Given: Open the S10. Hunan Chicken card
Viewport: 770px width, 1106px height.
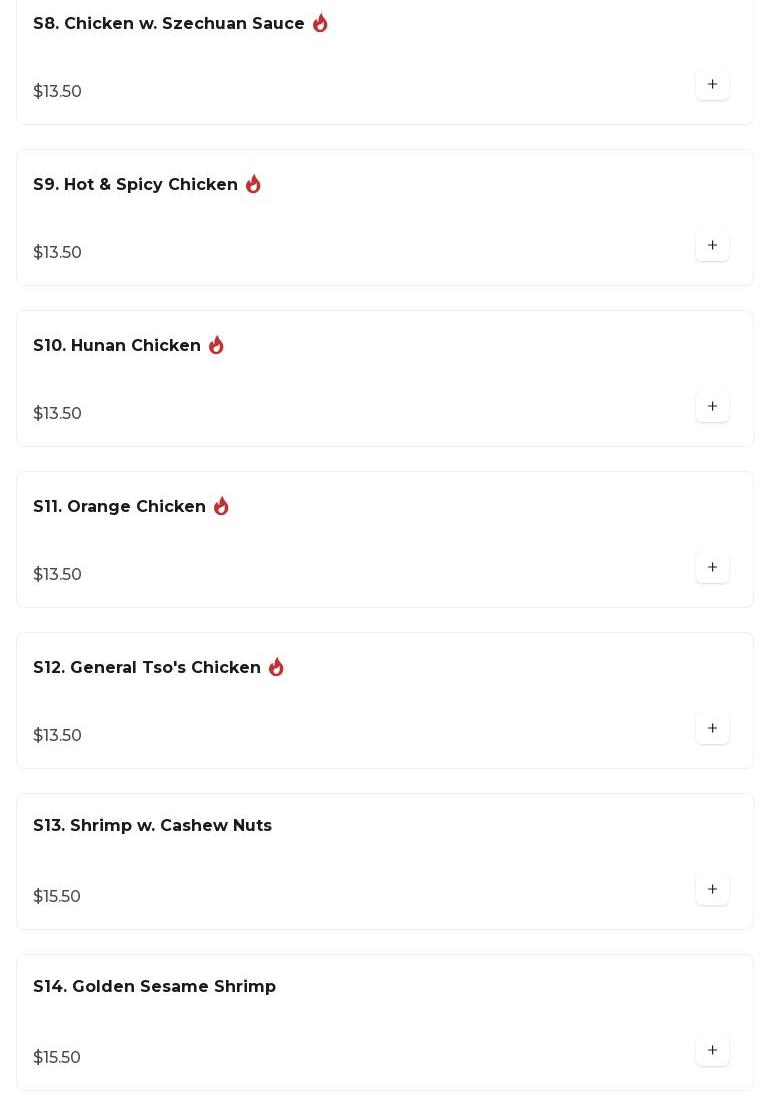Looking at the screenshot, I should [x=117, y=346].
